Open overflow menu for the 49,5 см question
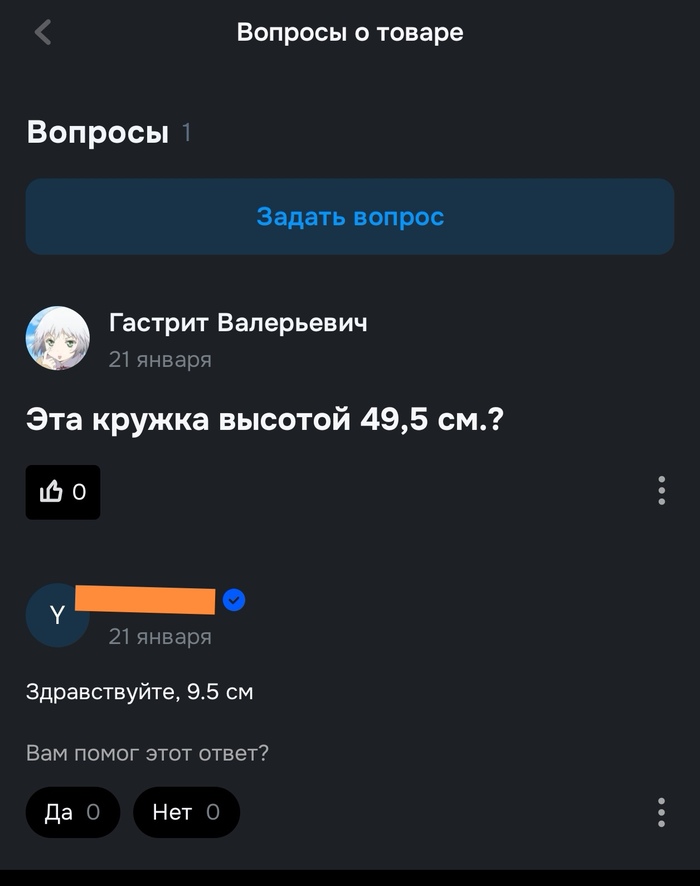700x886 pixels. tap(661, 491)
